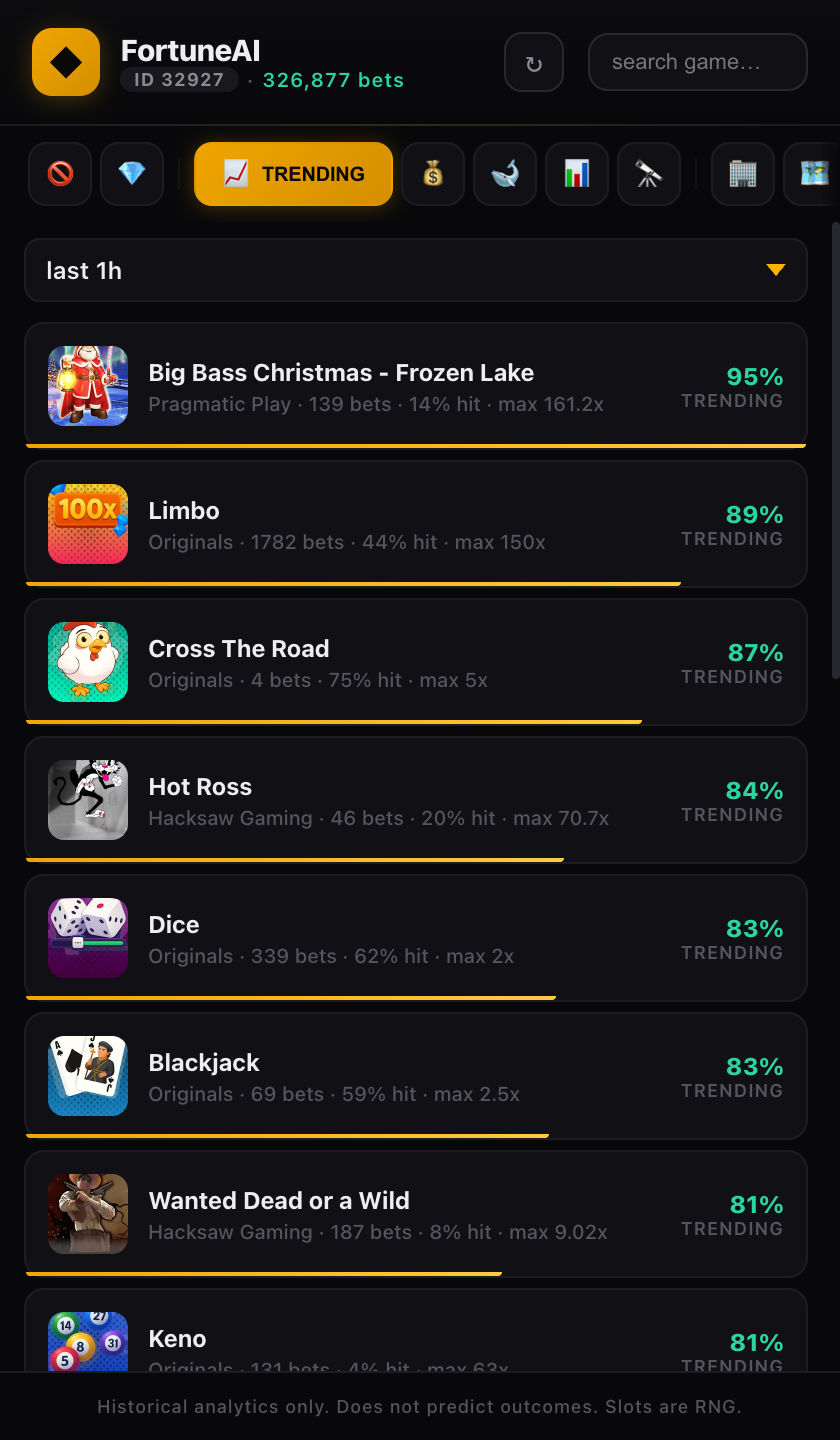Select the no-entry blocked games icon
Screen dimensions: 840x1440
[60, 173]
